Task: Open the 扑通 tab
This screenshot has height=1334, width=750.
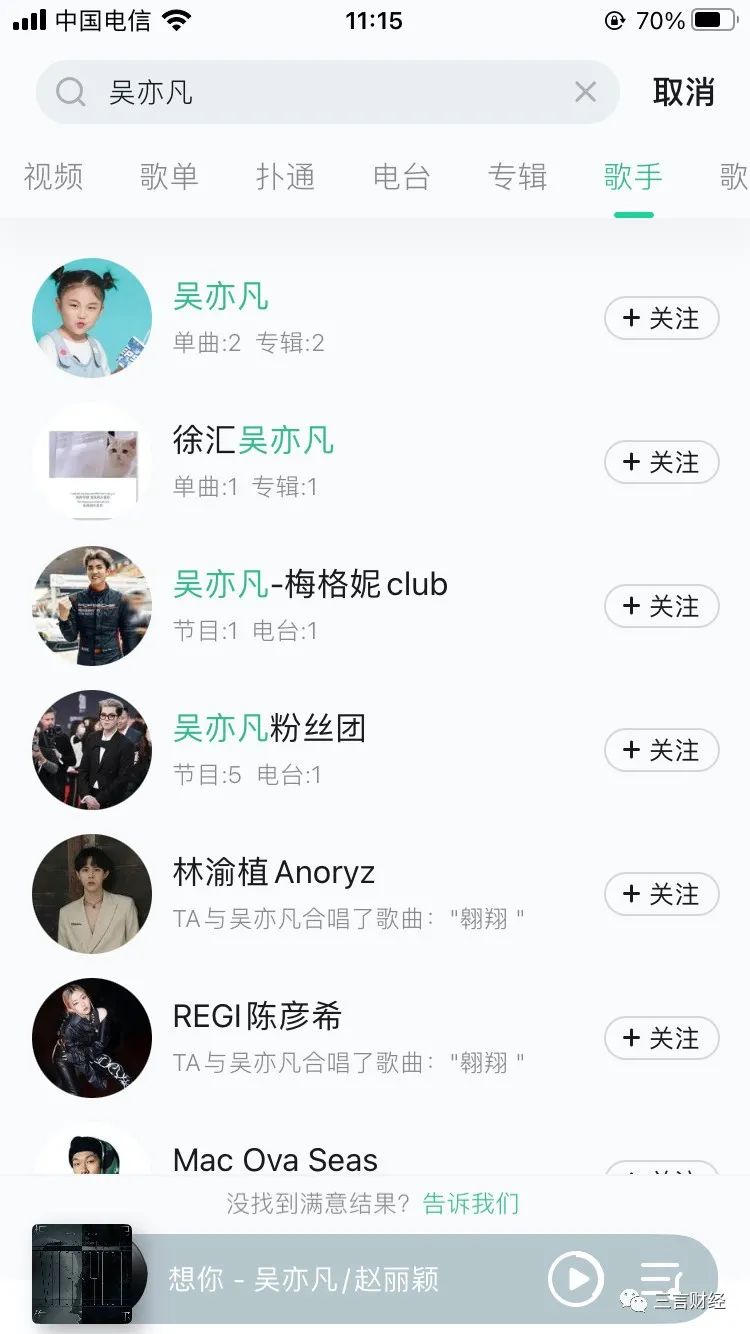Action: pos(285,177)
